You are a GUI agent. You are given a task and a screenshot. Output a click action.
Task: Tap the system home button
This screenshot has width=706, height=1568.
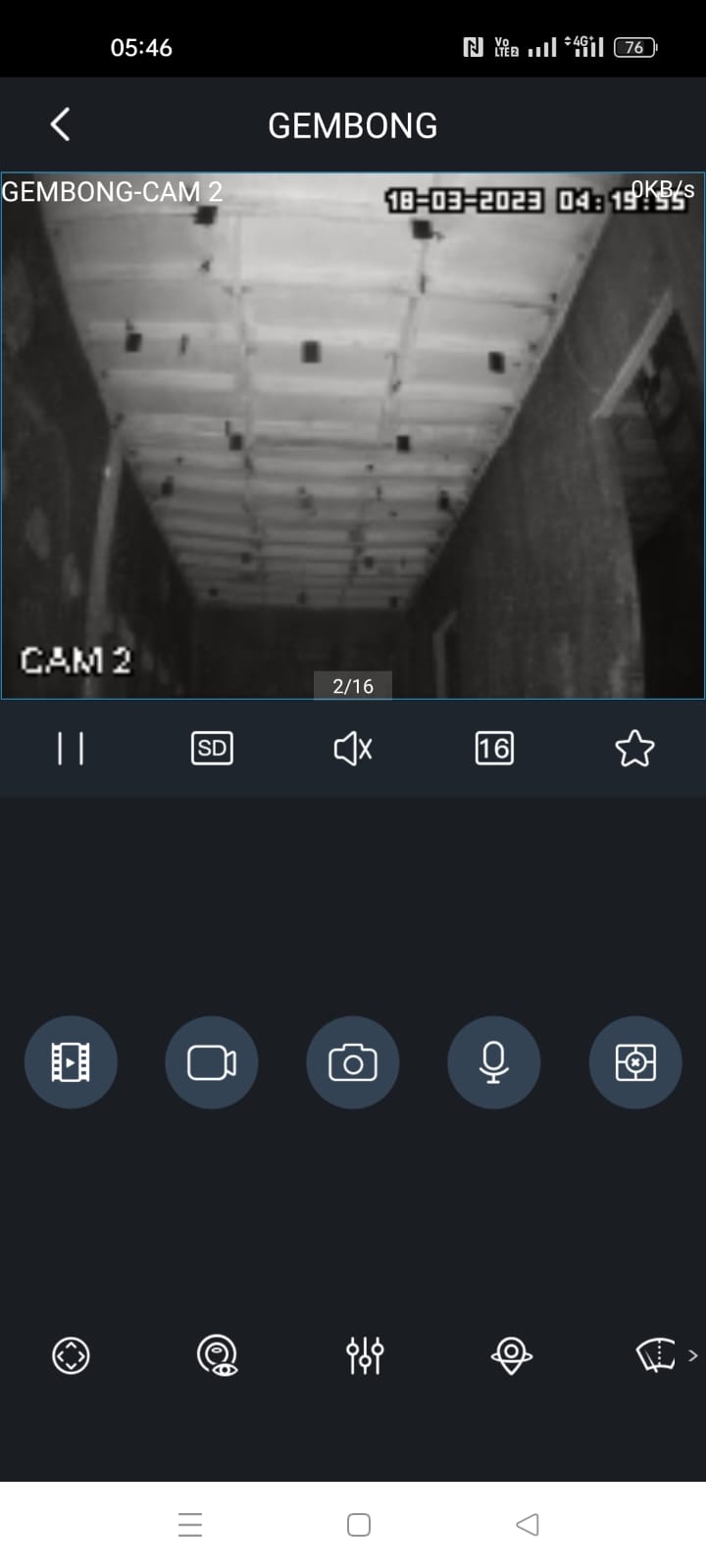359,1525
